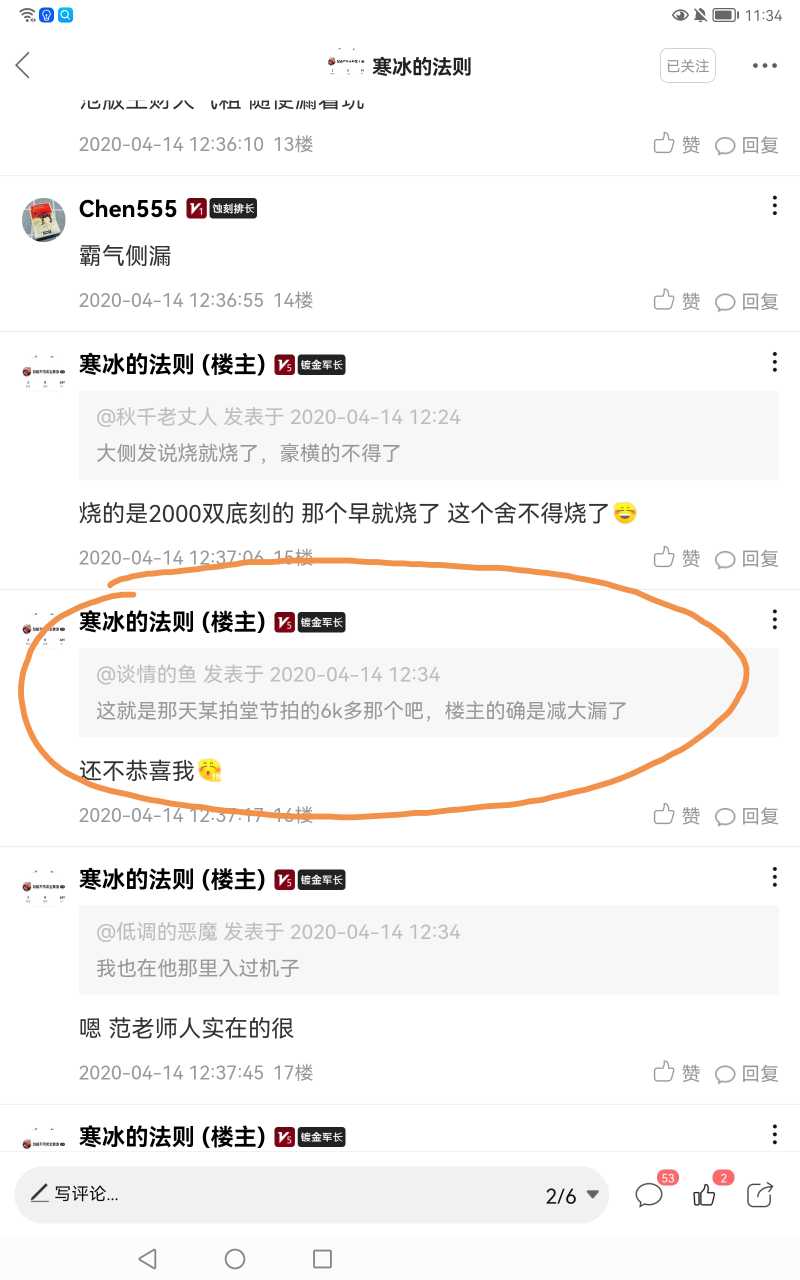The width and height of the screenshot is (800, 1280).
Task: Like Chen555's comment on 14楼
Action: pyautogui.click(x=676, y=301)
